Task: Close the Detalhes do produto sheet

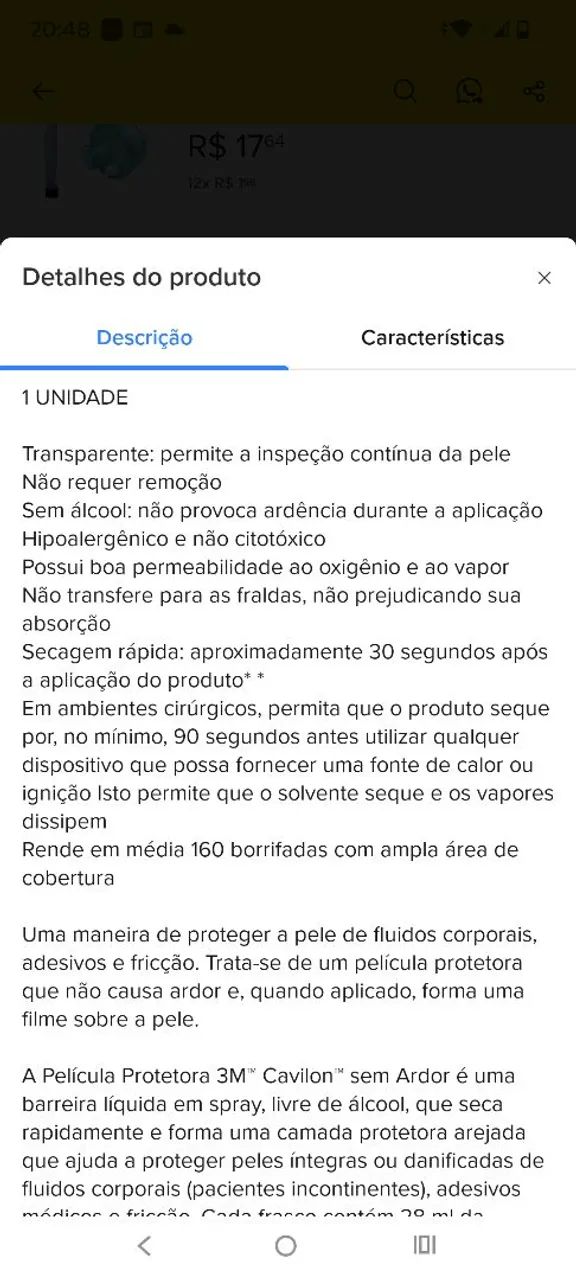Action: (x=544, y=278)
